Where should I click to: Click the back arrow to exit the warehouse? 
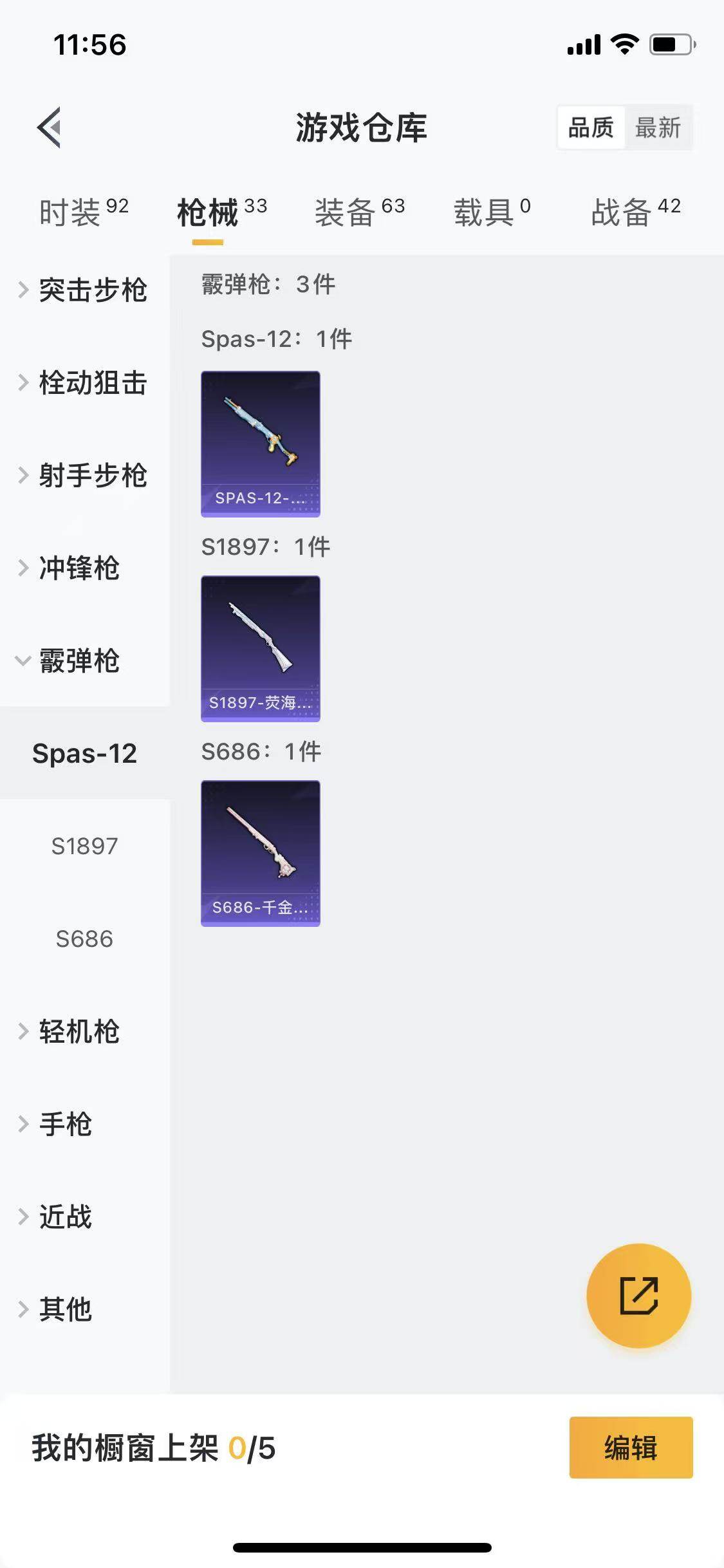click(x=48, y=127)
